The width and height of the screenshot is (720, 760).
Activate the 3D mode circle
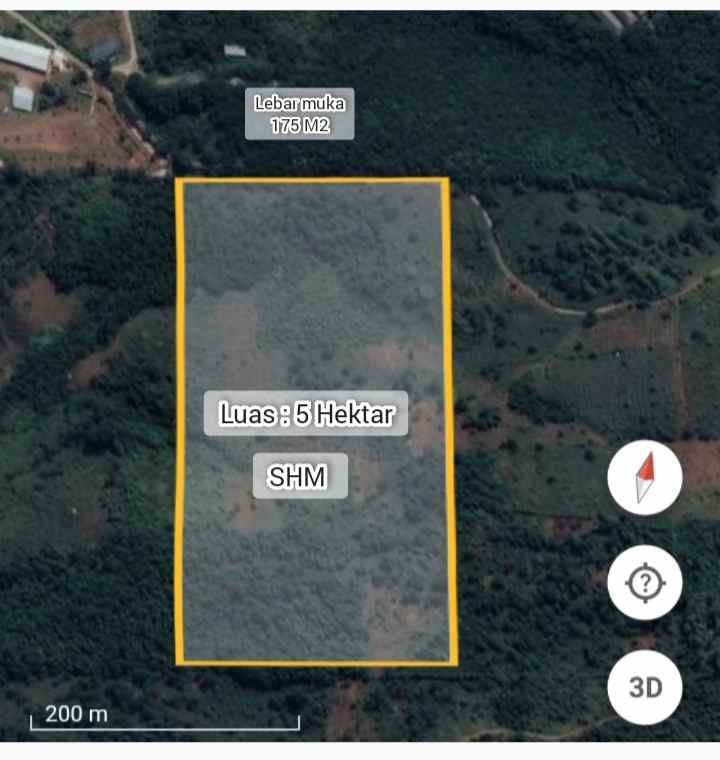(644, 687)
